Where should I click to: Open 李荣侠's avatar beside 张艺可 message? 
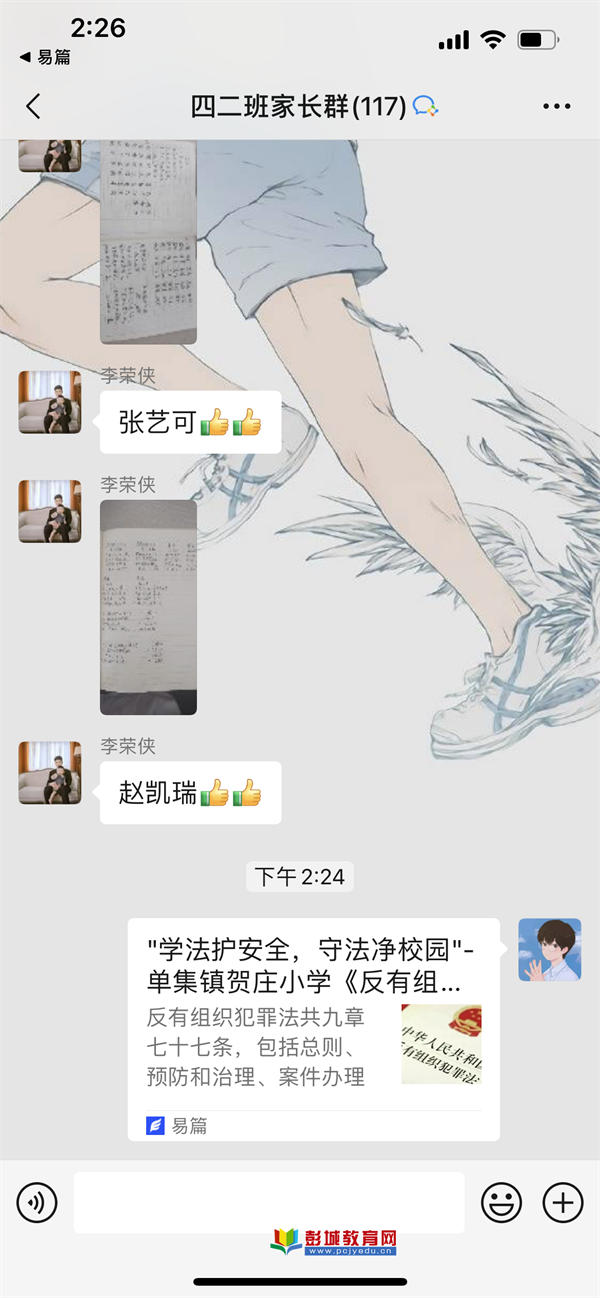click(x=50, y=402)
